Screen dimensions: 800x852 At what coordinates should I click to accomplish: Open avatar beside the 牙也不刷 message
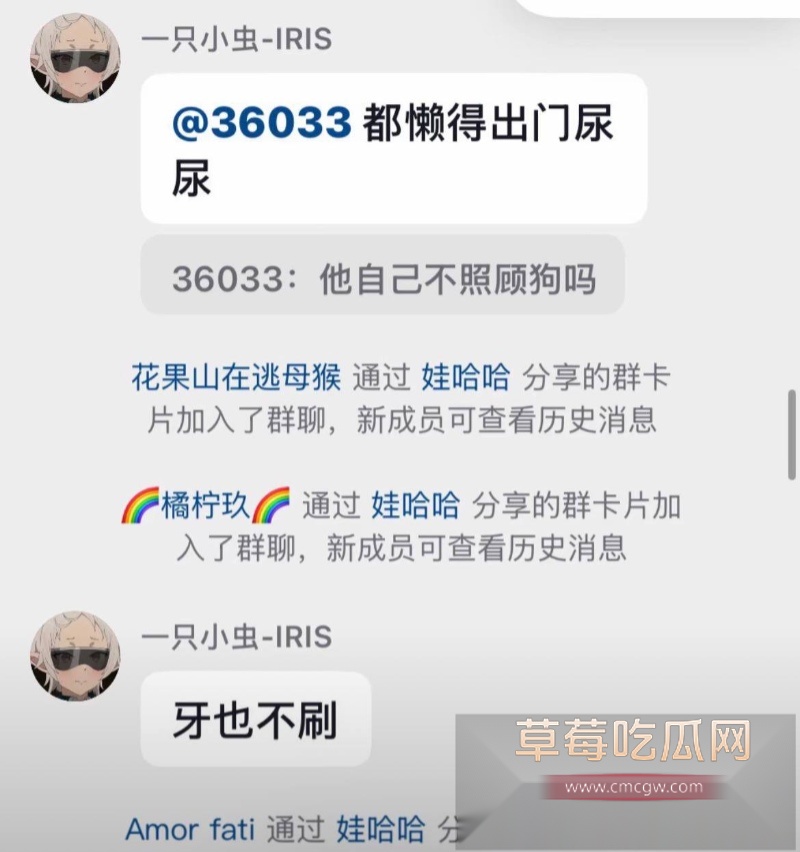(x=76, y=658)
